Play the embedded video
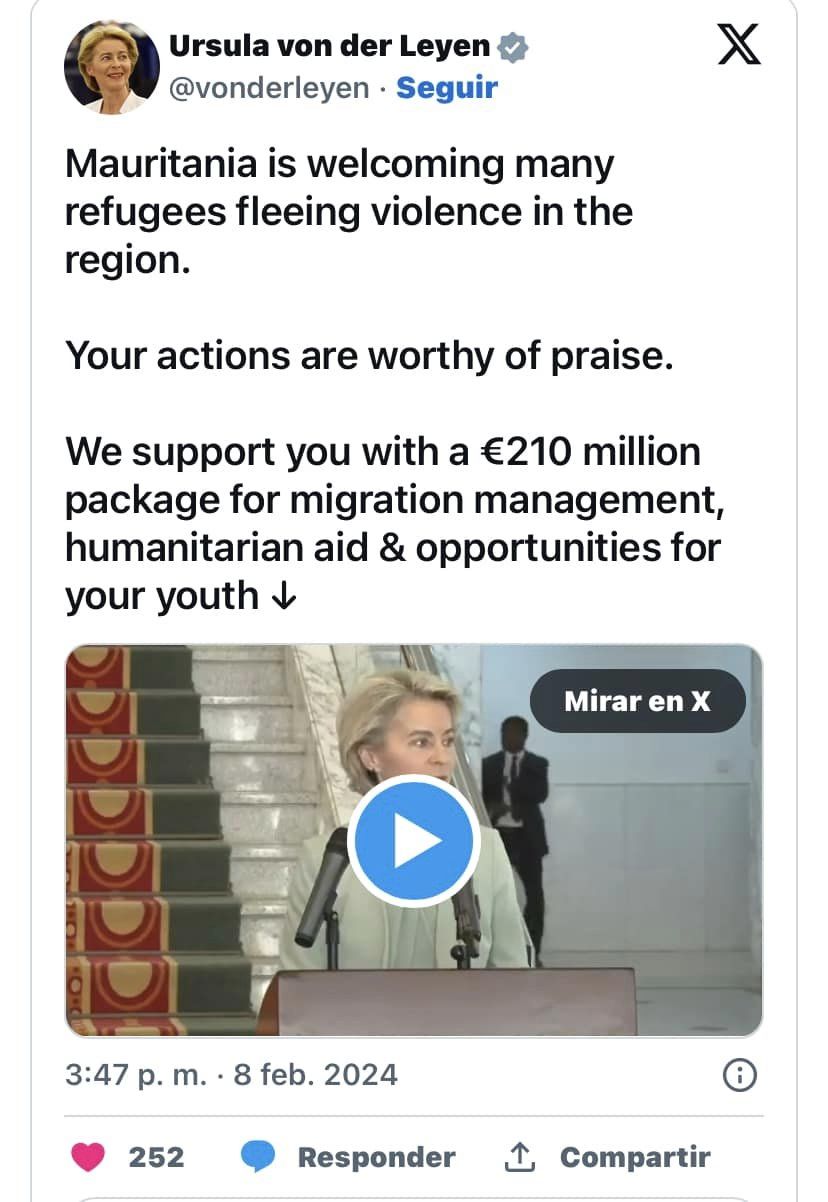 click(x=414, y=841)
